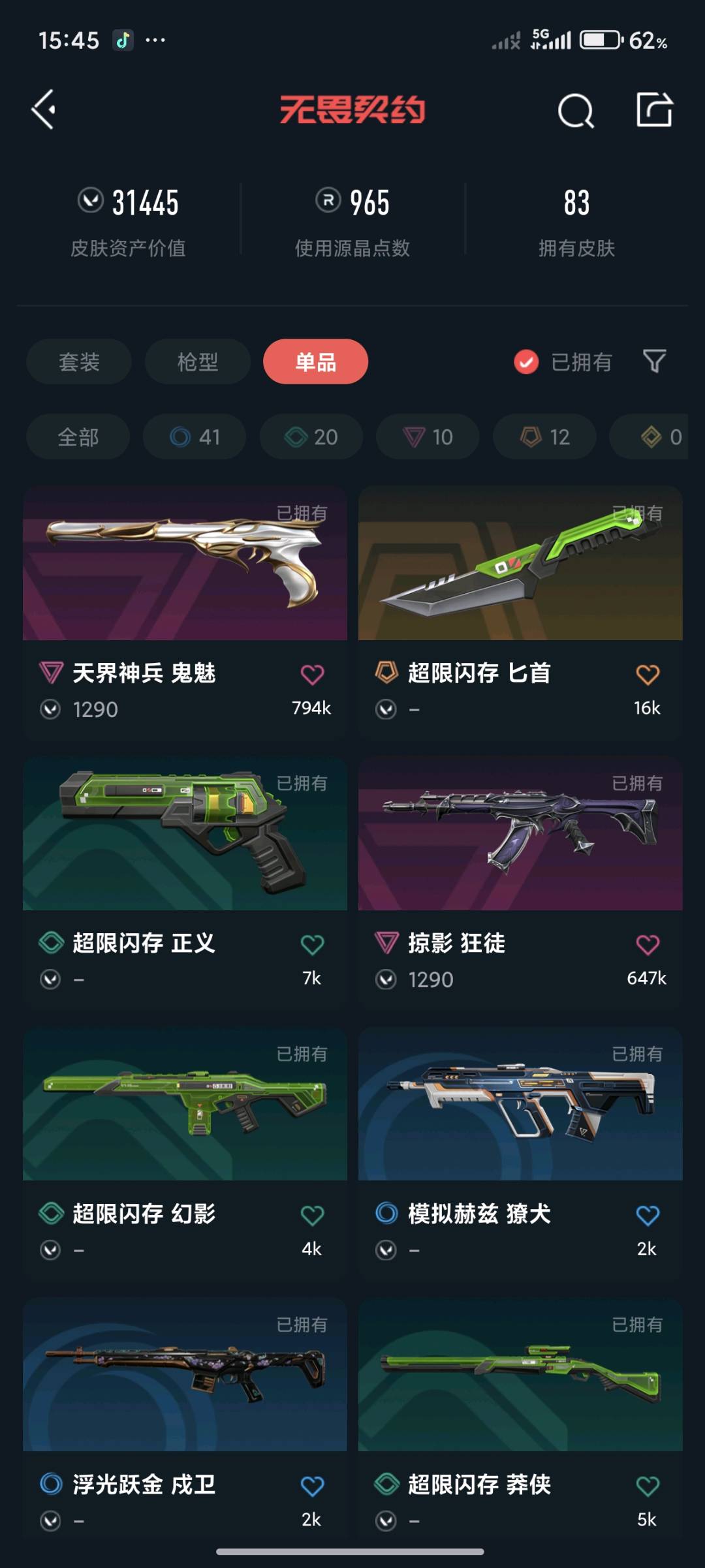This screenshot has width=705, height=1568.
Task: Like the 浮光跃金 戍卫 skin
Action: click(x=312, y=1486)
